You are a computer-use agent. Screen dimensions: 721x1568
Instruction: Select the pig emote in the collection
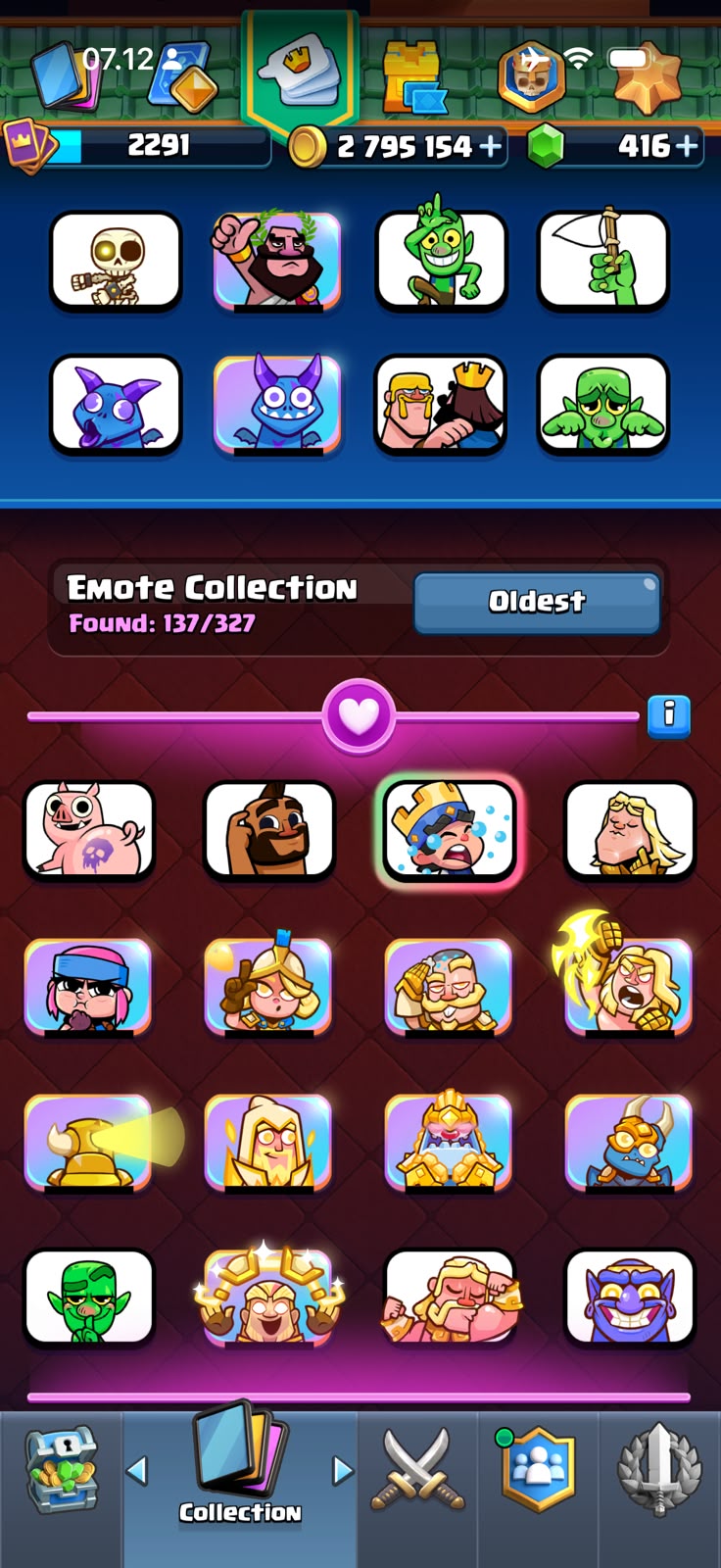[89, 831]
